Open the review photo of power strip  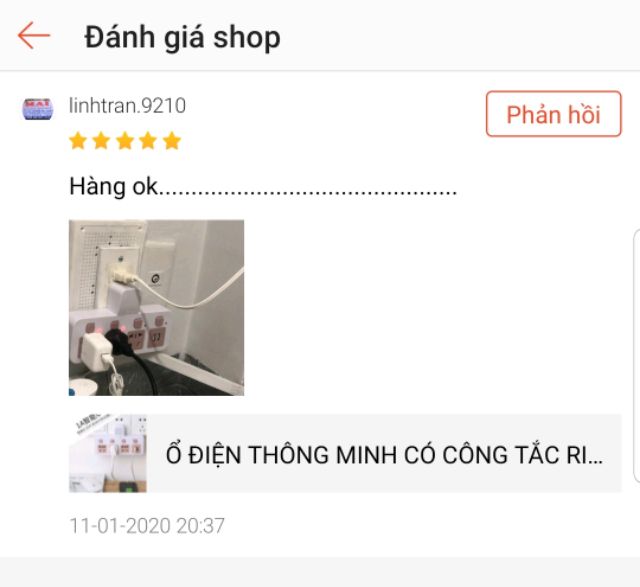pos(156,307)
